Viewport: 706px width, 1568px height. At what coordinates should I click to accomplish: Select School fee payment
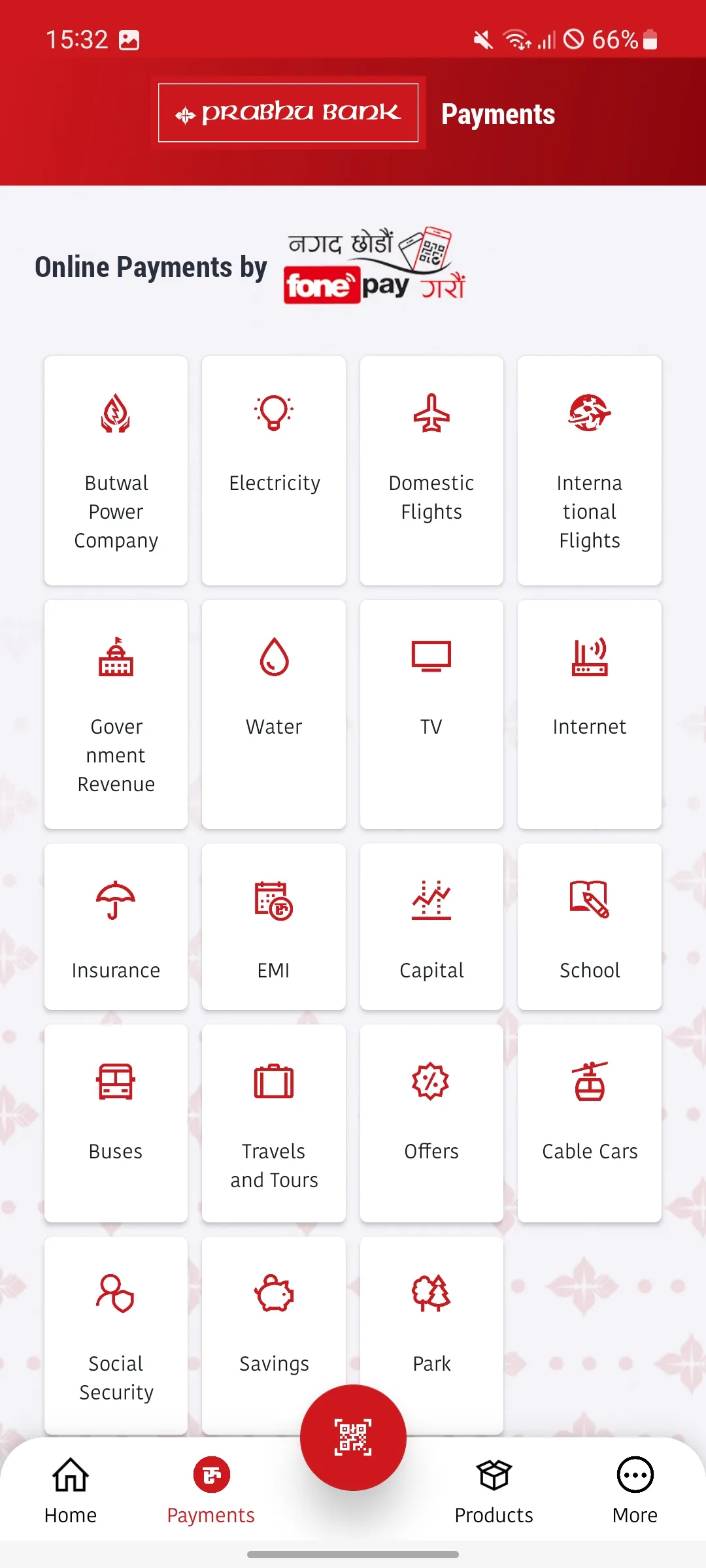click(589, 926)
